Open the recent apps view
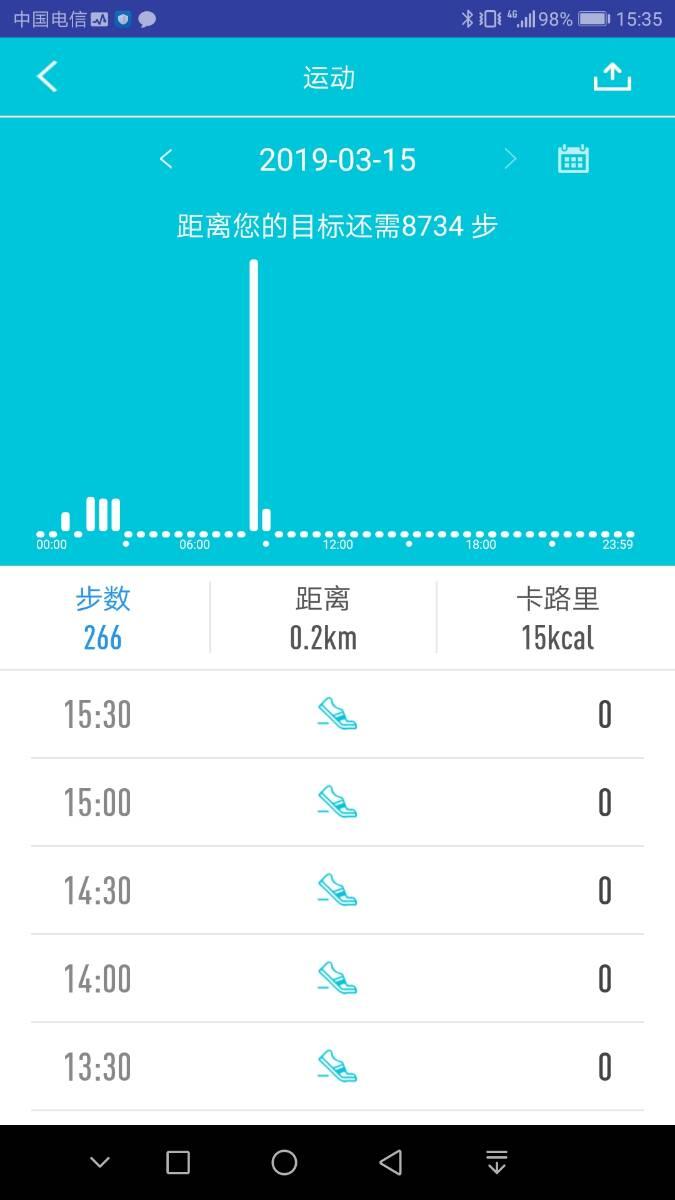The height and width of the screenshot is (1200, 675). point(178,1162)
